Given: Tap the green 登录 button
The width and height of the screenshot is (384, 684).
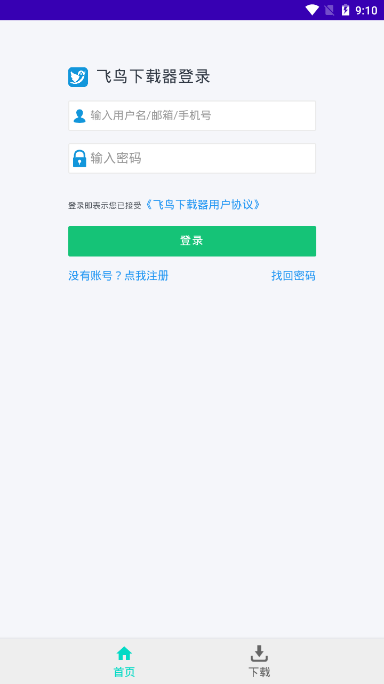Looking at the screenshot, I should click(192, 241).
